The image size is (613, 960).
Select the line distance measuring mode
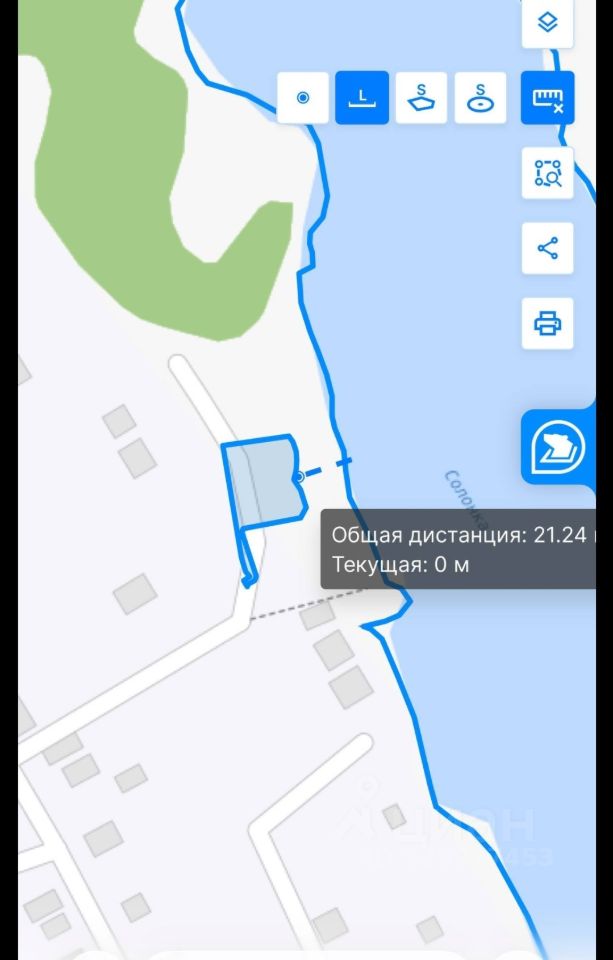point(362,98)
